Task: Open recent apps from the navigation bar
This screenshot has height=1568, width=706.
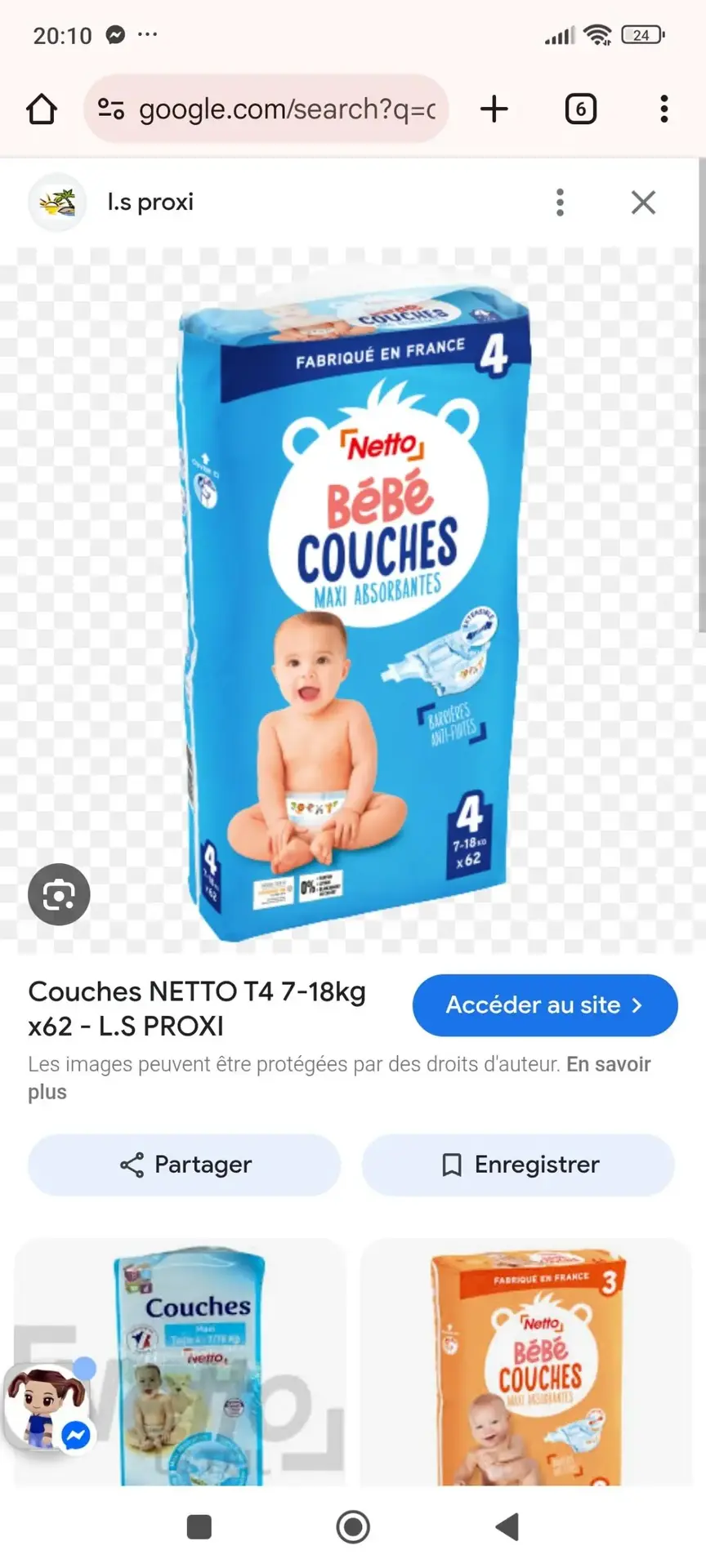Action: click(x=199, y=1526)
